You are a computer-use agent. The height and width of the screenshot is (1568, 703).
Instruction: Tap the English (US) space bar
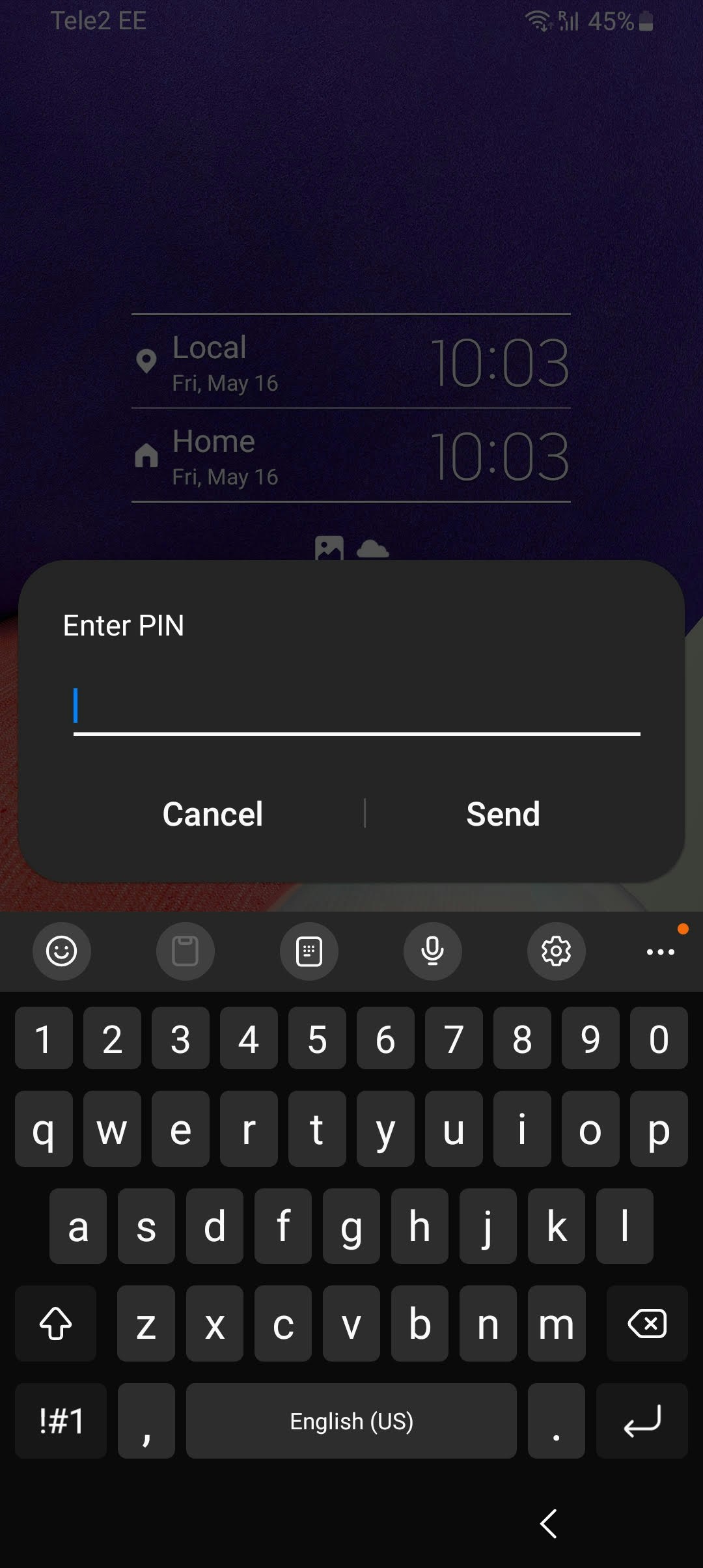(351, 1420)
